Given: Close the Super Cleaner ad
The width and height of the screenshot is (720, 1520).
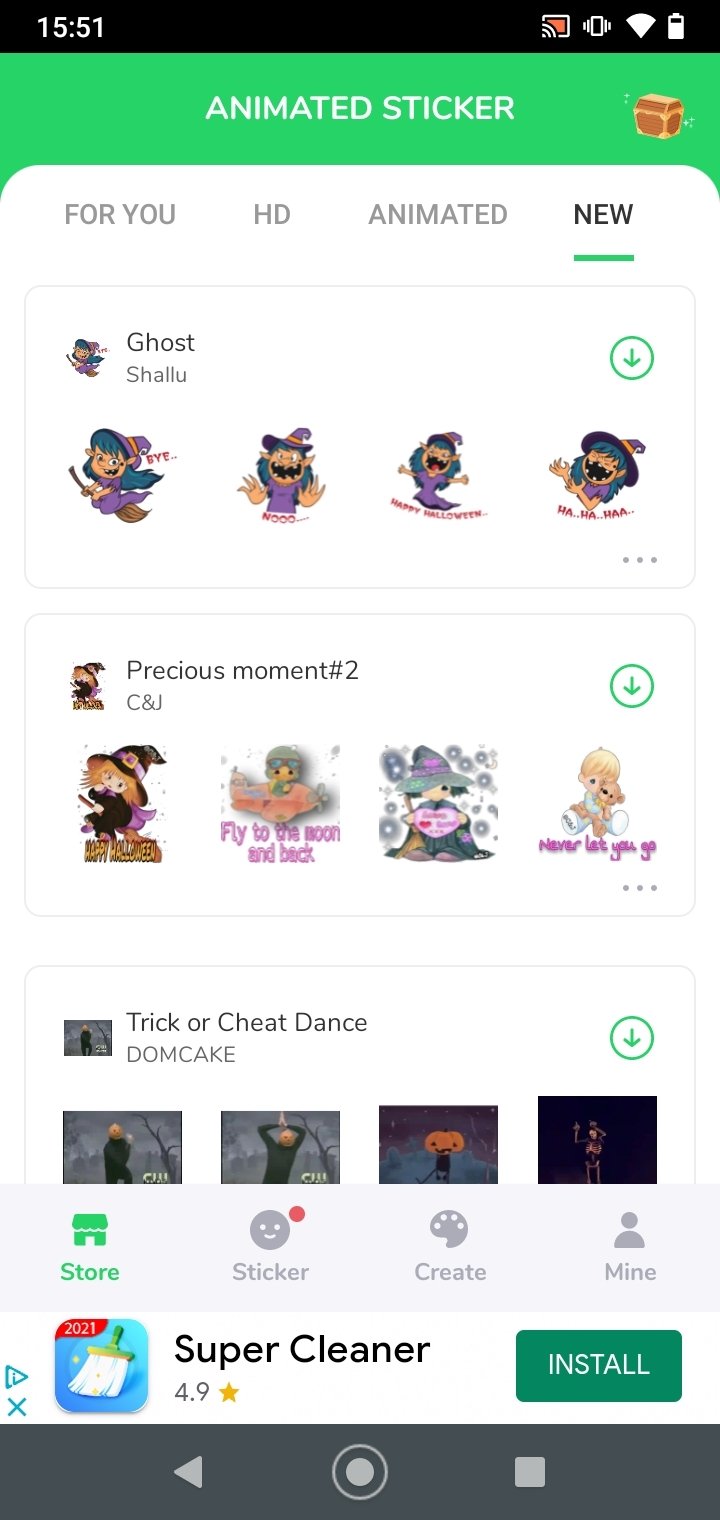Looking at the screenshot, I should coord(16,1407).
